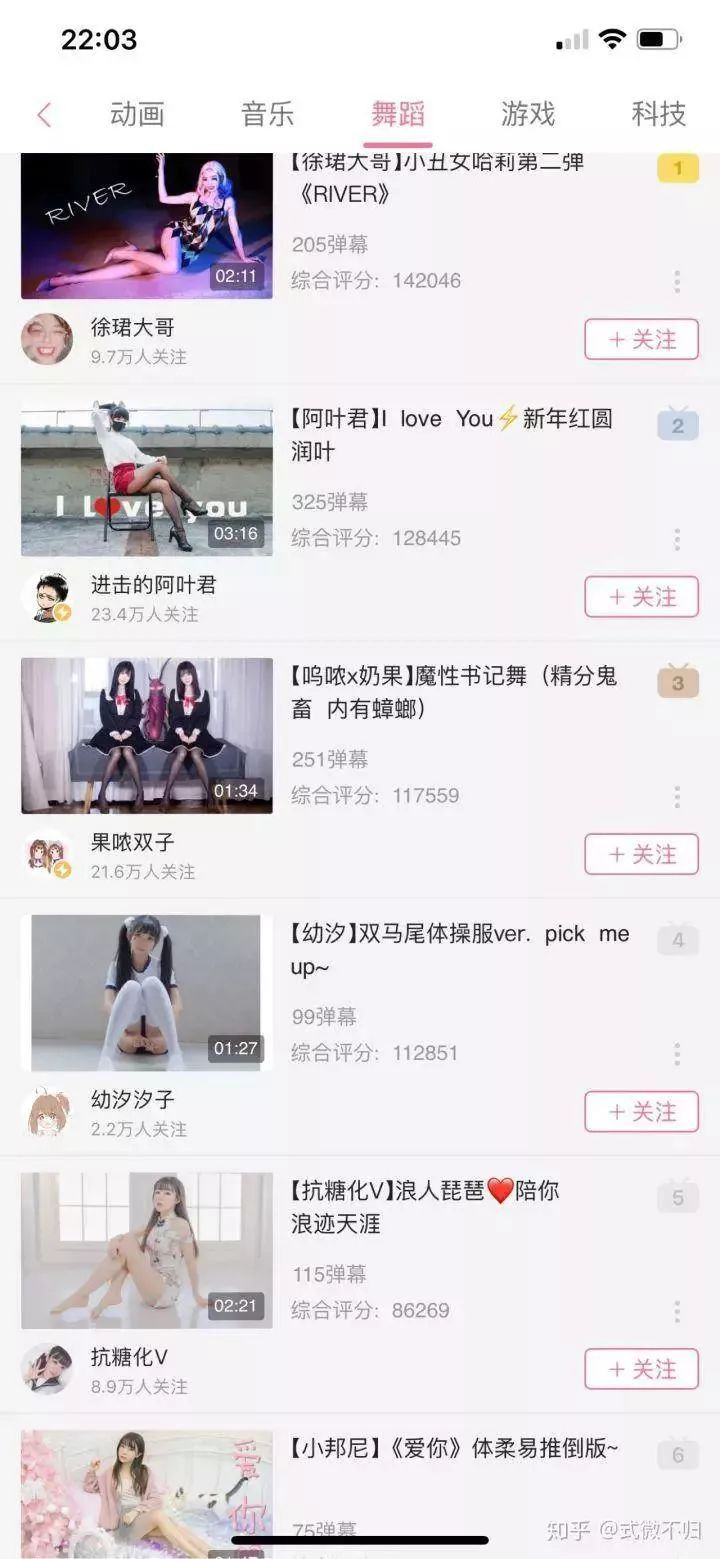
Task: Switch to the 音乐 tab
Action: click(267, 114)
